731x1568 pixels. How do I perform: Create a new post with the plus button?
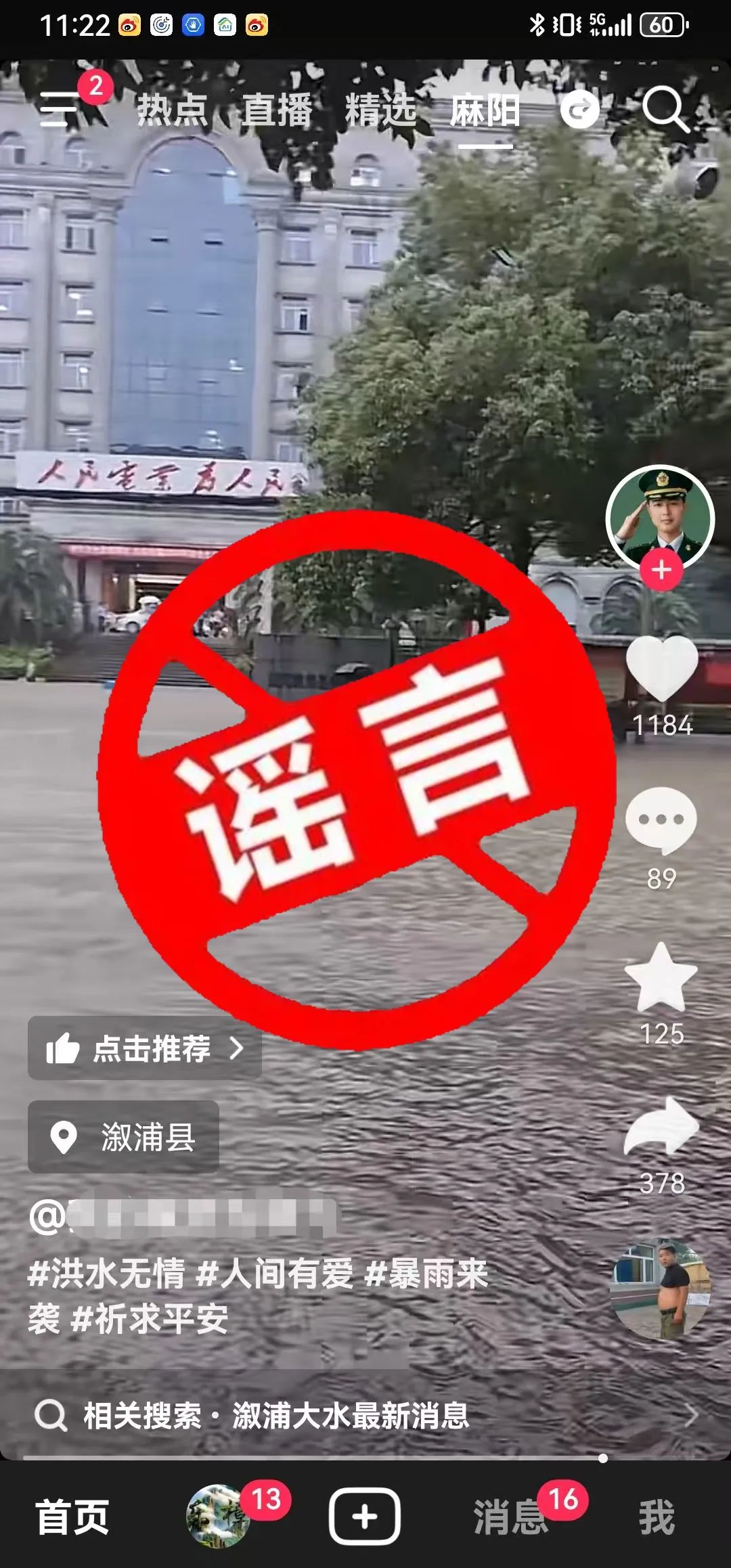(x=364, y=1517)
